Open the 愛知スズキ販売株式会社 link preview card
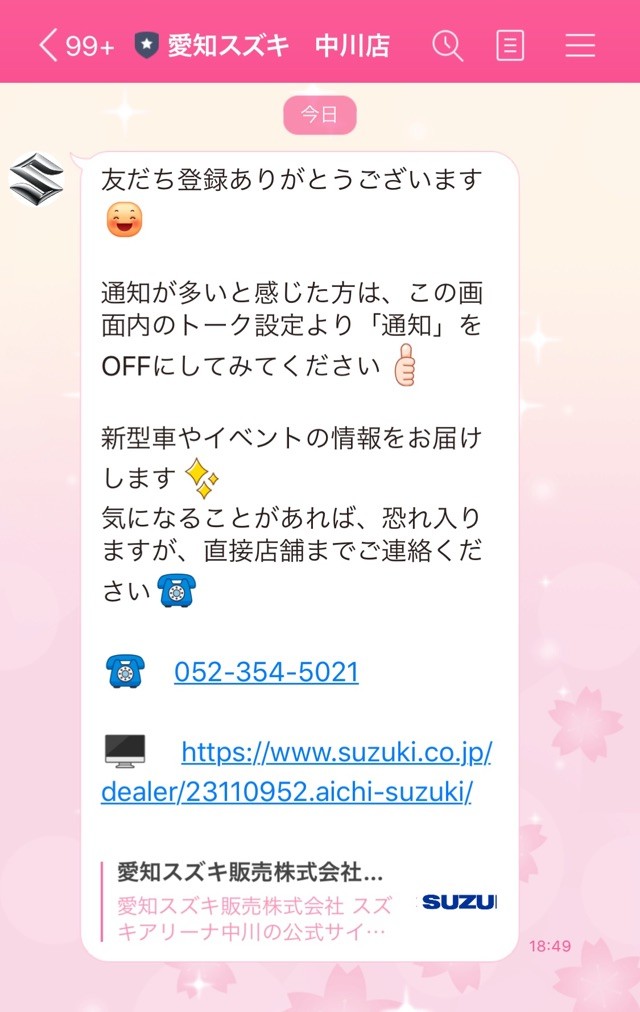The image size is (640, 1012). pos(300,901)
